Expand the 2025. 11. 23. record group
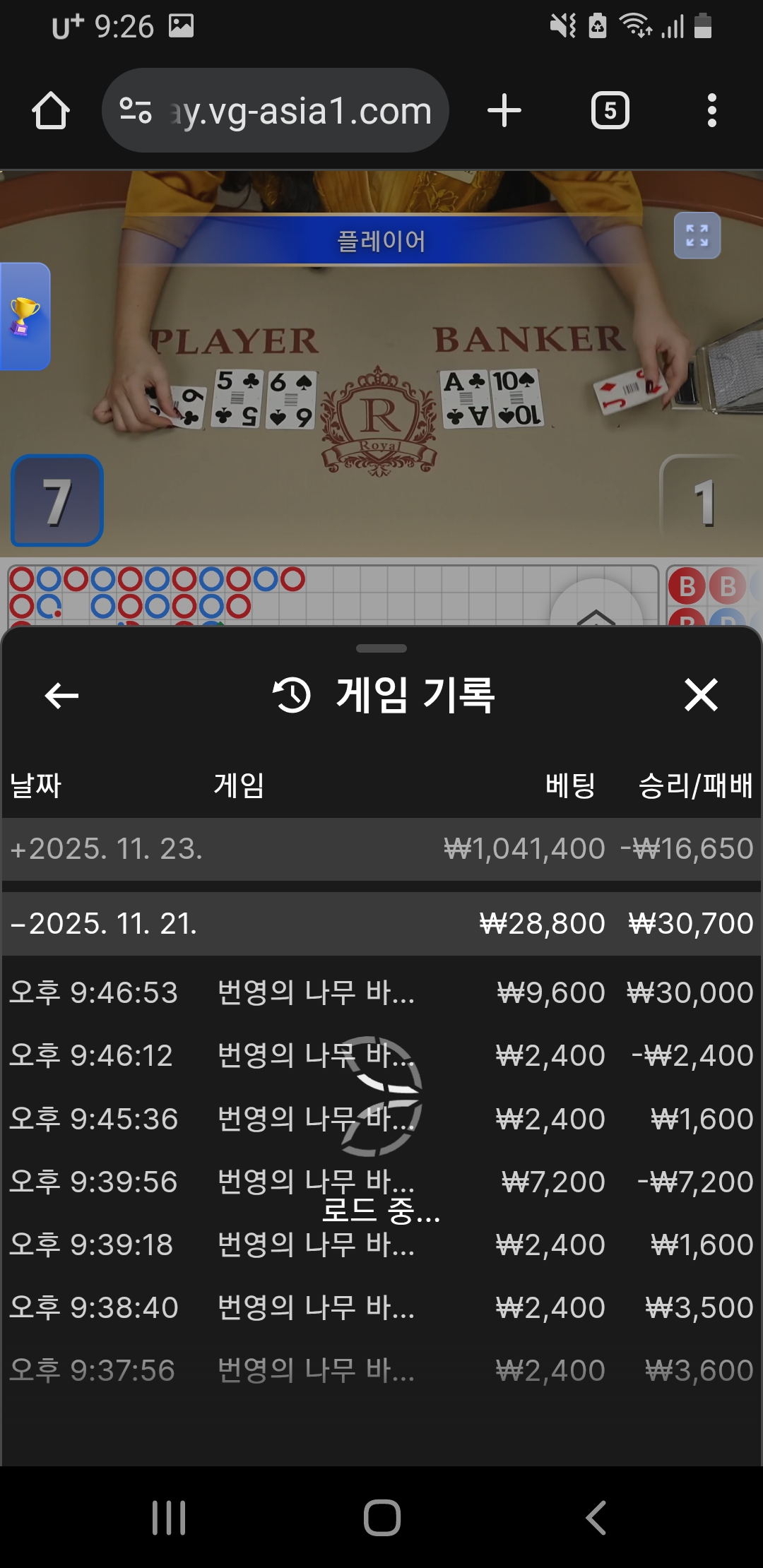This screenshot has width=763, height=1568. 381,849
